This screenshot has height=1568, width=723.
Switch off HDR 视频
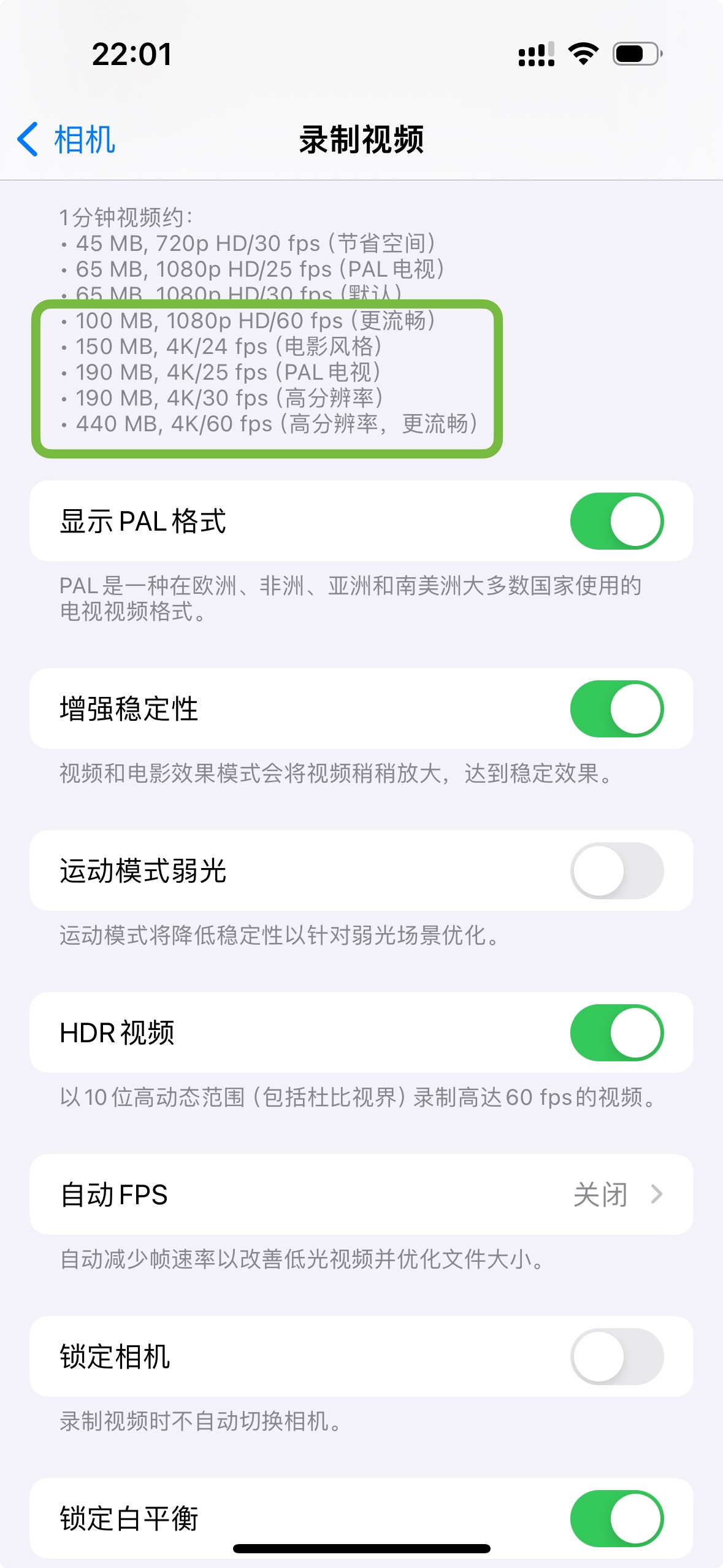616,1032
